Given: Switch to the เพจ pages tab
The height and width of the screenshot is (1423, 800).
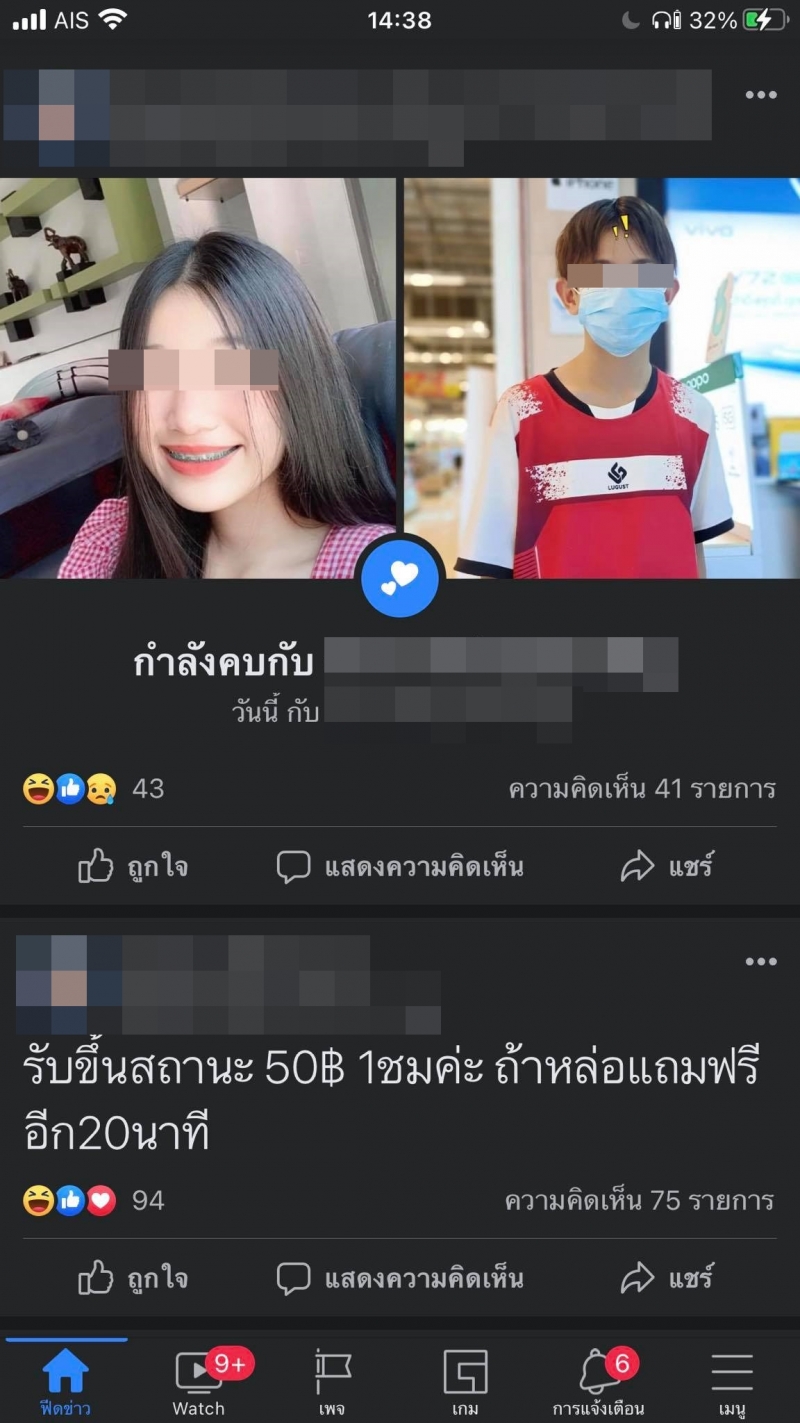Looking at the screenshot, I should click(332, 1382).
